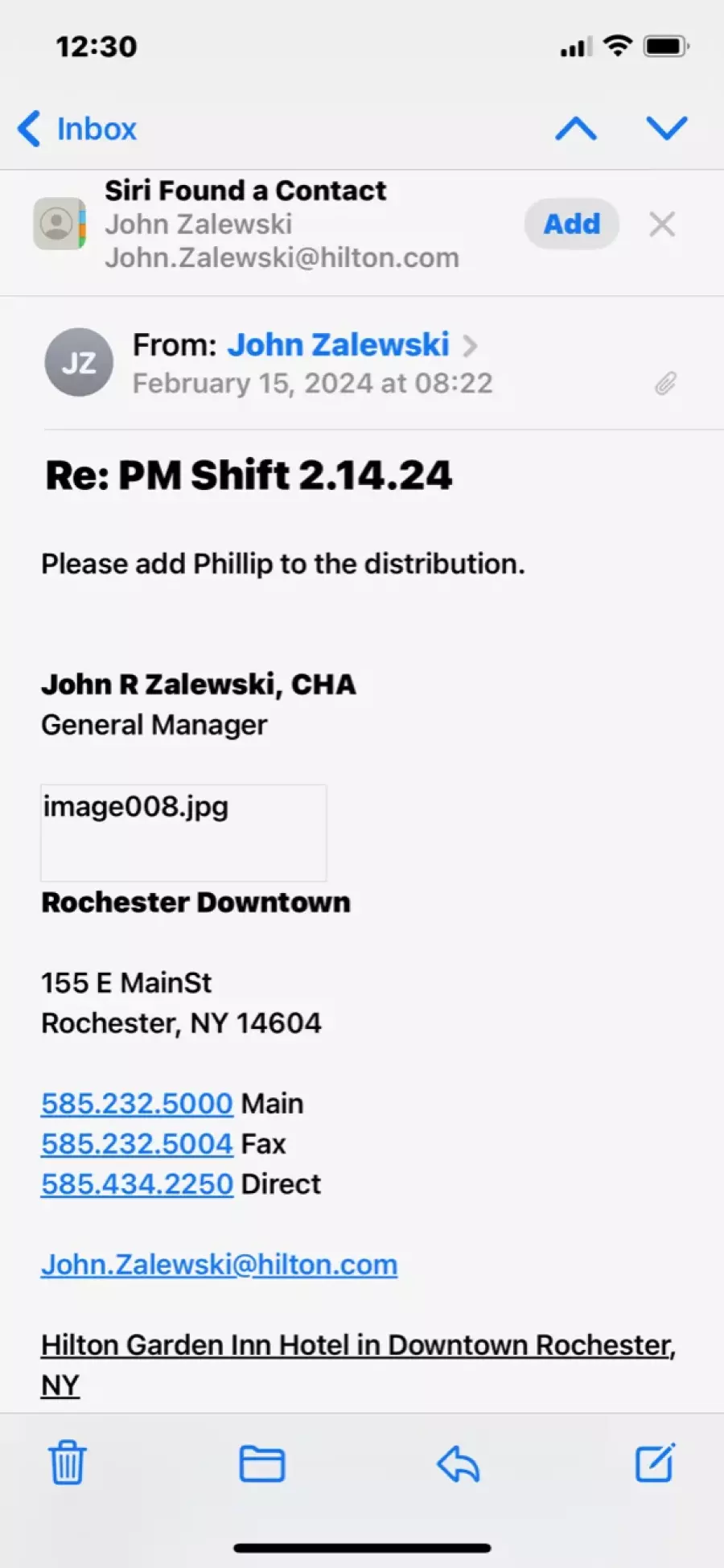
Task: Call the direct line 585.434.2250
Action: [137, 1183]
